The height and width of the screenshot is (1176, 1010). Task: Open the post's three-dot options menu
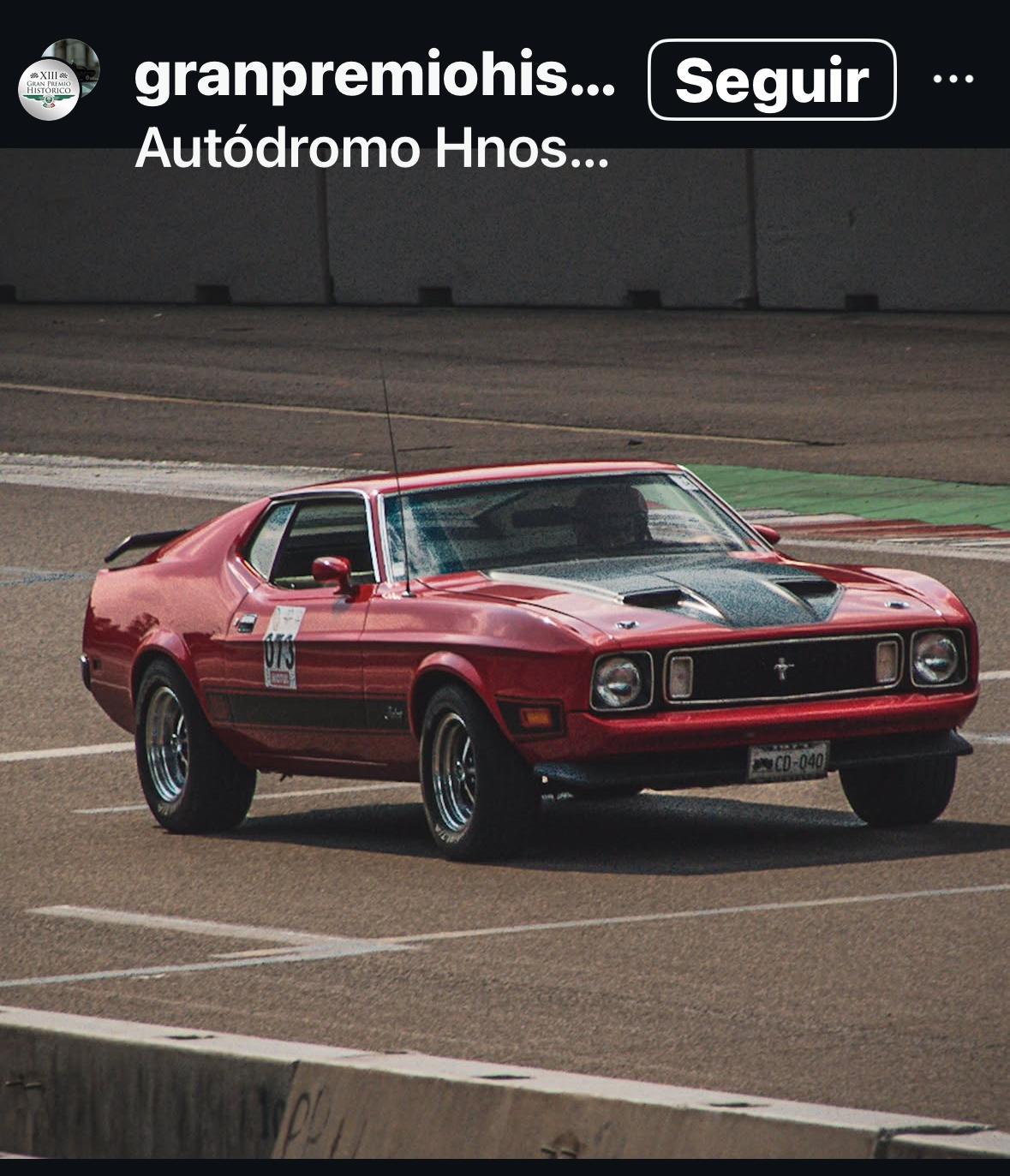[953, 80]
